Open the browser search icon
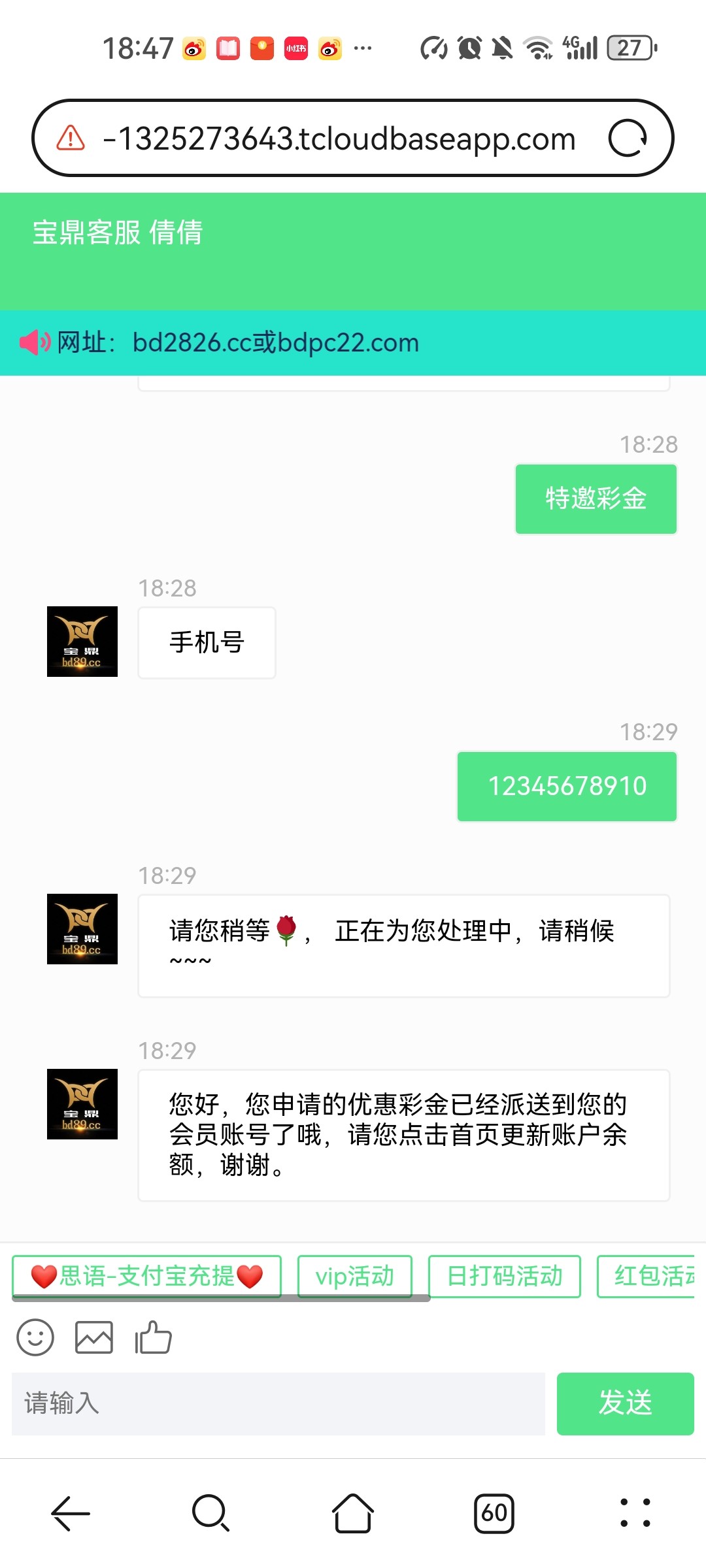706x1568 pixels. [x=210, y=1513]
